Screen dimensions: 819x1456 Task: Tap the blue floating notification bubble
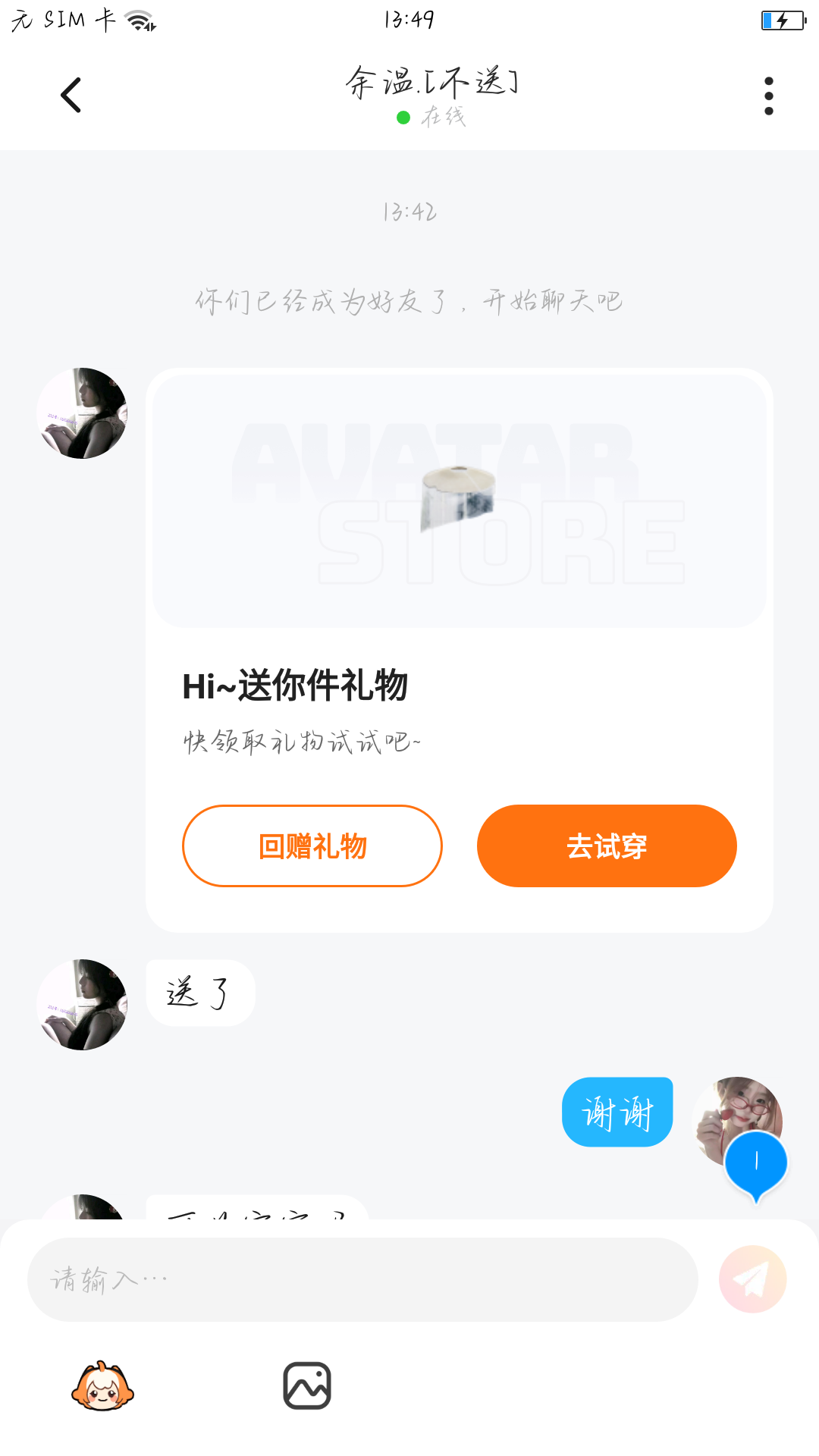pyautogui.click(x=756, y=1163)
